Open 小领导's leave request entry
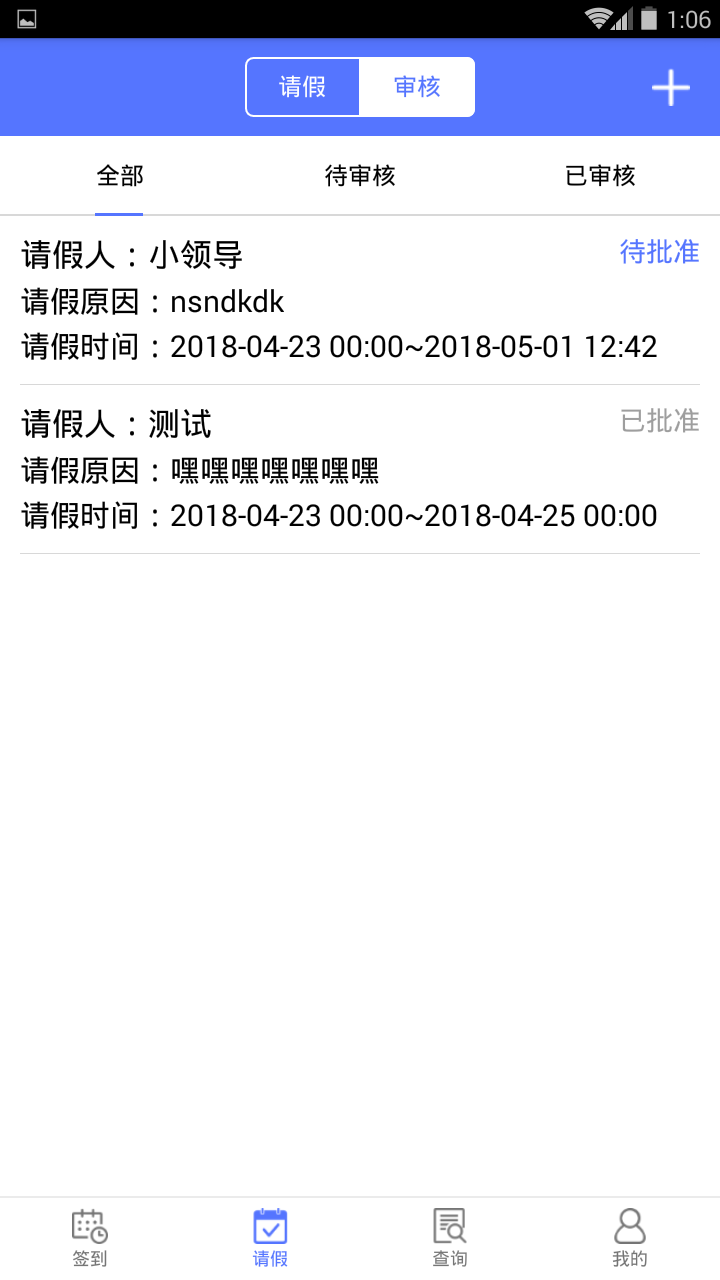Screen dimensions: 720x1280 pos(300,300)
